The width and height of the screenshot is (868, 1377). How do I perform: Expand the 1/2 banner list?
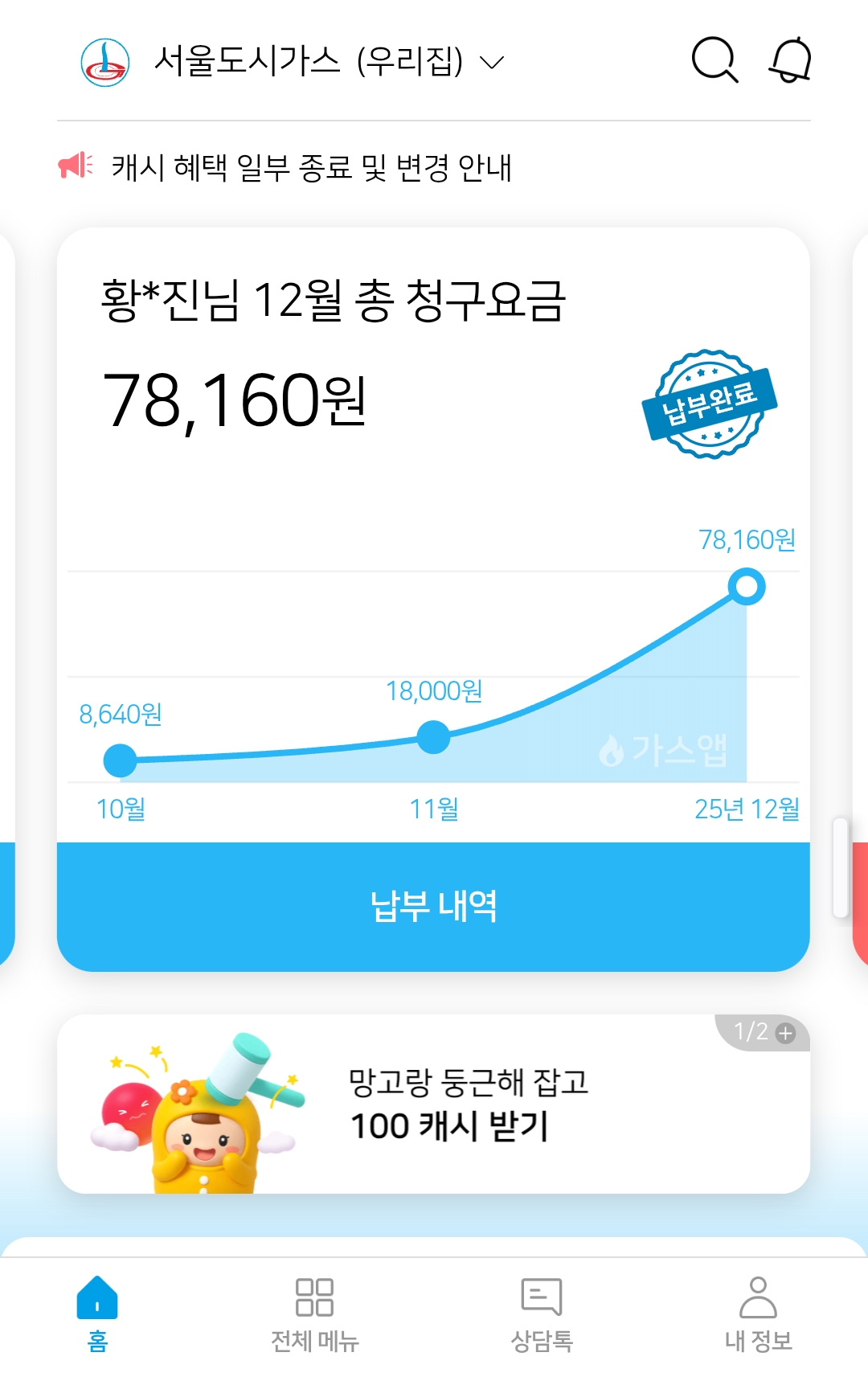[764, 1032]
